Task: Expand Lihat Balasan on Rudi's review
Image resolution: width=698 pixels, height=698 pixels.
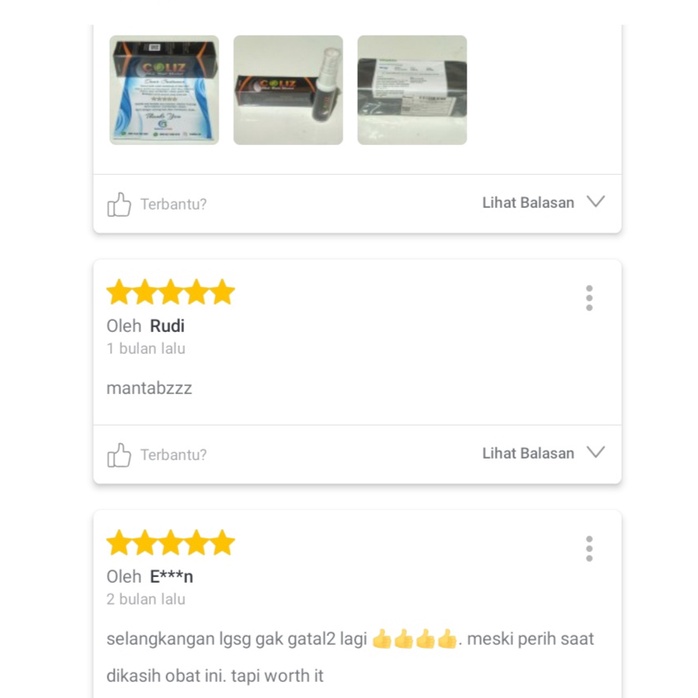Action: (x=543, y=453)
